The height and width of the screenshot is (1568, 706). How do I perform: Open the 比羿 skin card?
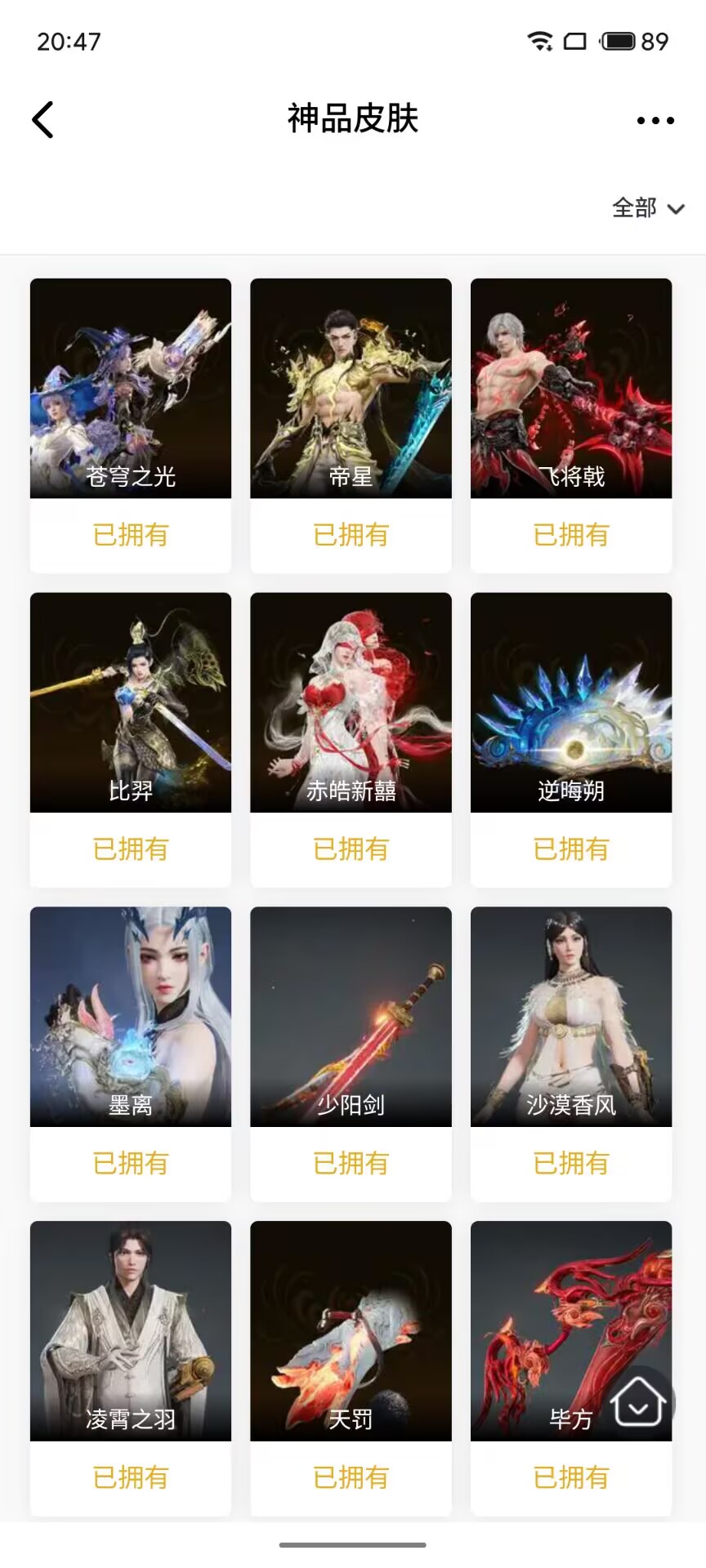131,702
